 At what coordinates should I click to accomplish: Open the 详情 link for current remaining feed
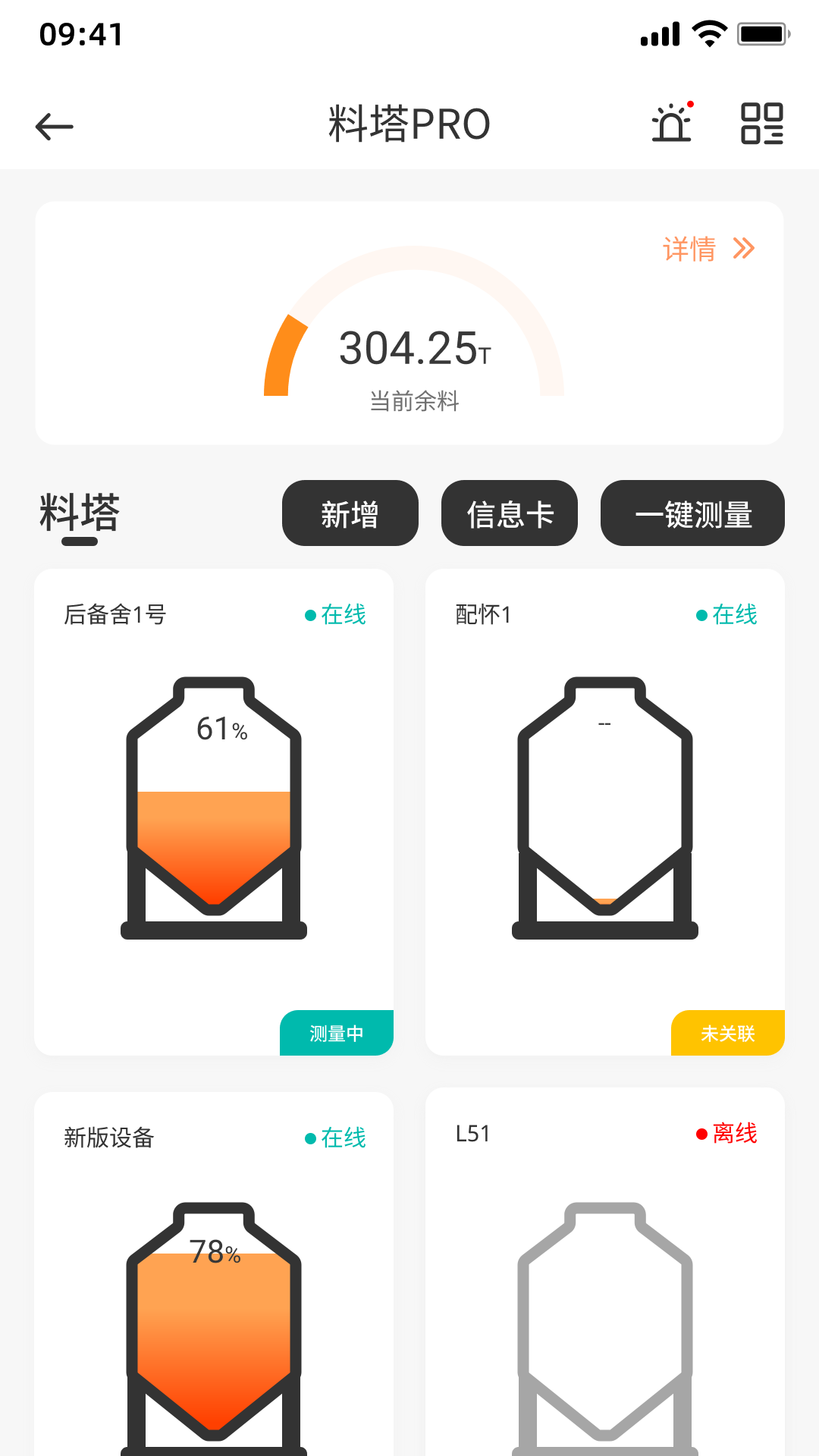[689, 246]
